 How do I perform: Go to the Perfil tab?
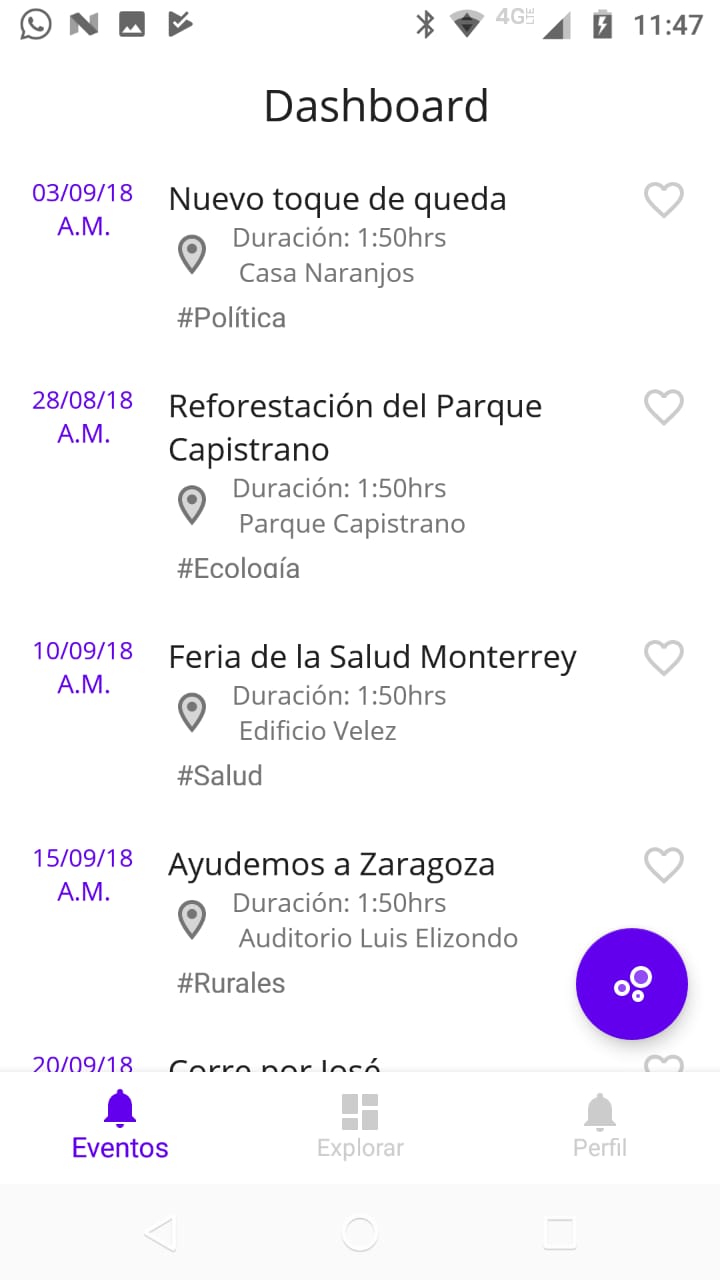(x=600, y=1126)
